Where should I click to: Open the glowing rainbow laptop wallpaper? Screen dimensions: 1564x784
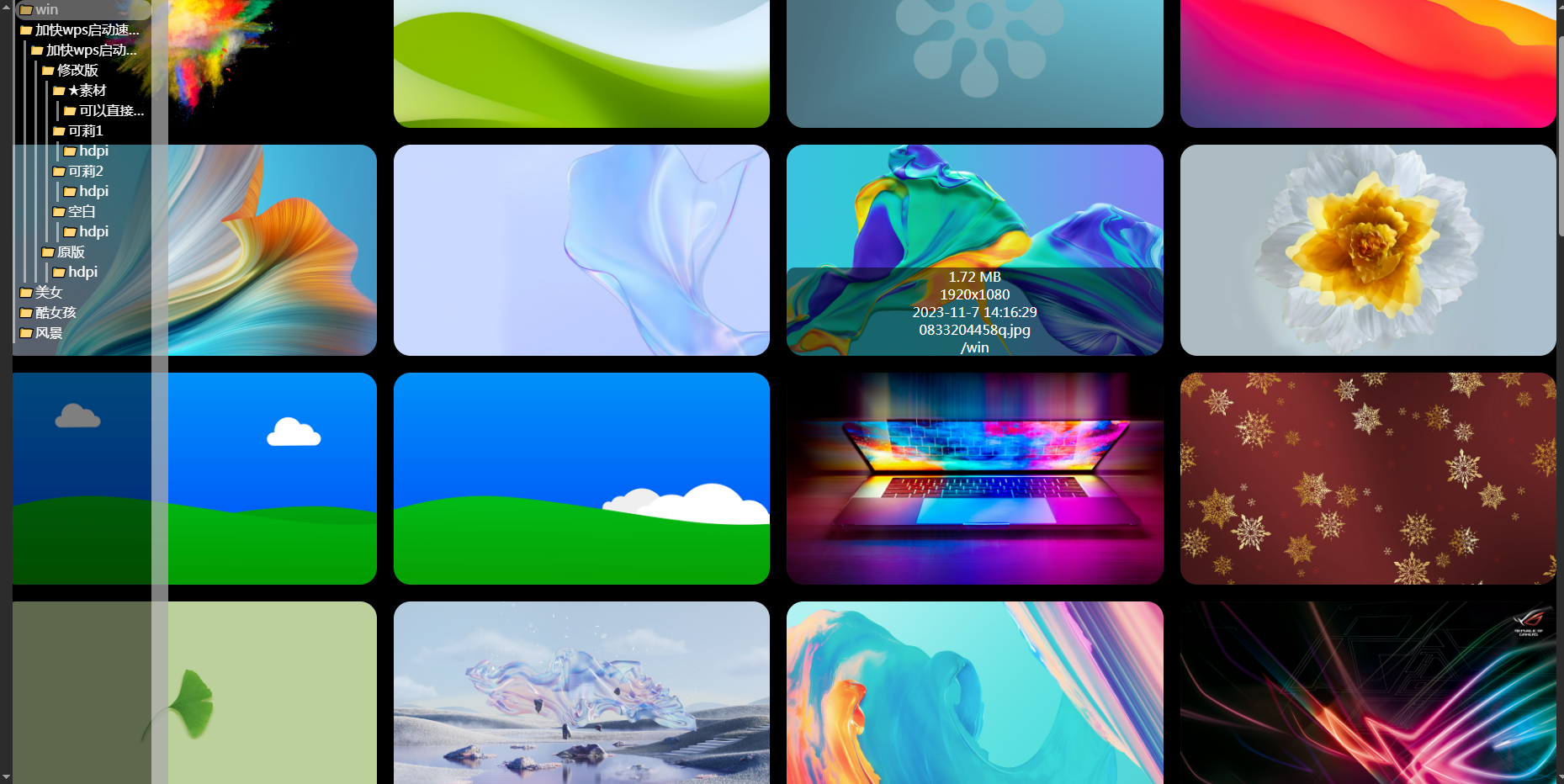(x=974, y=478)
